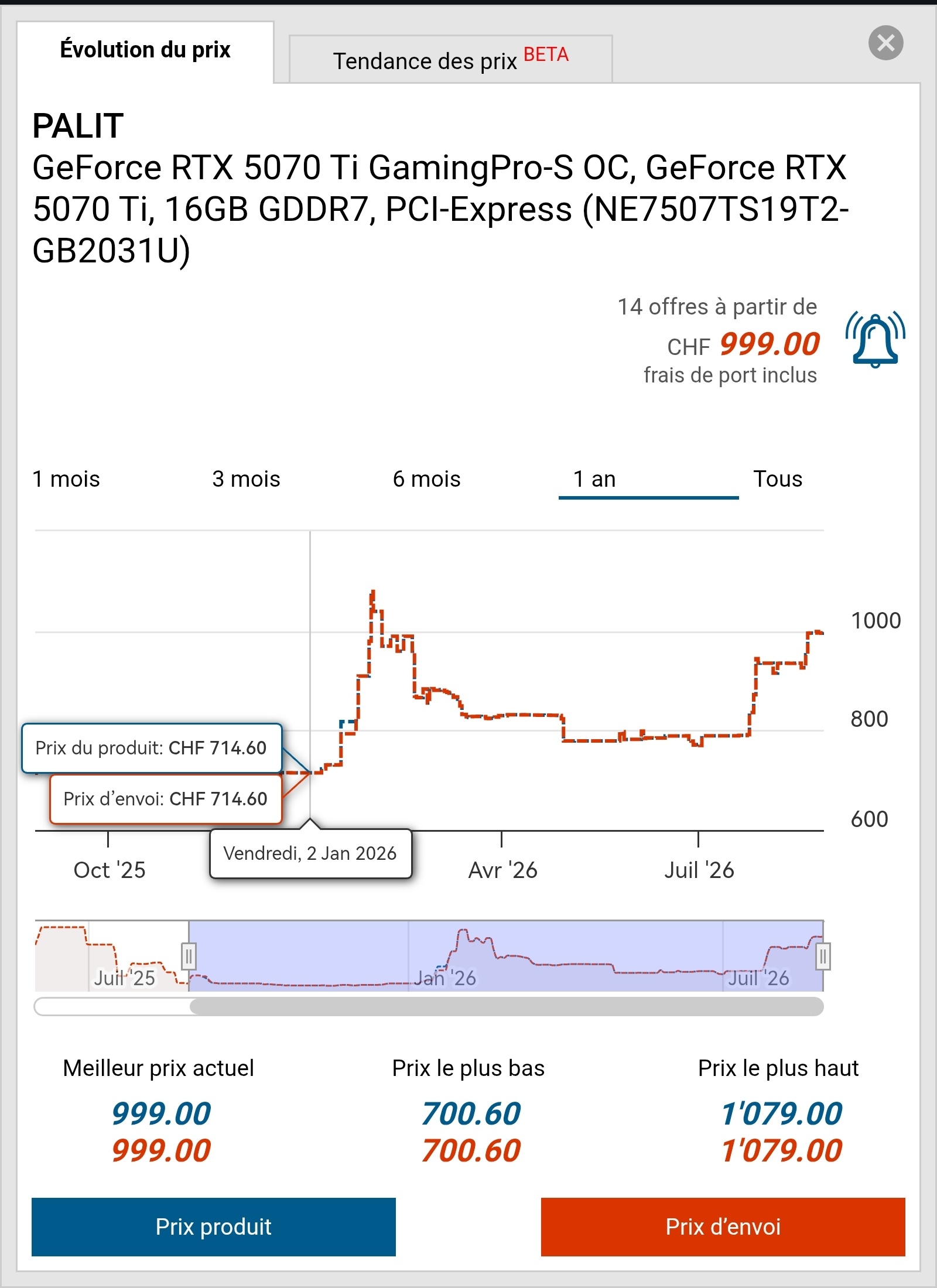Select the Évolution du prix tab

[145, 52]
